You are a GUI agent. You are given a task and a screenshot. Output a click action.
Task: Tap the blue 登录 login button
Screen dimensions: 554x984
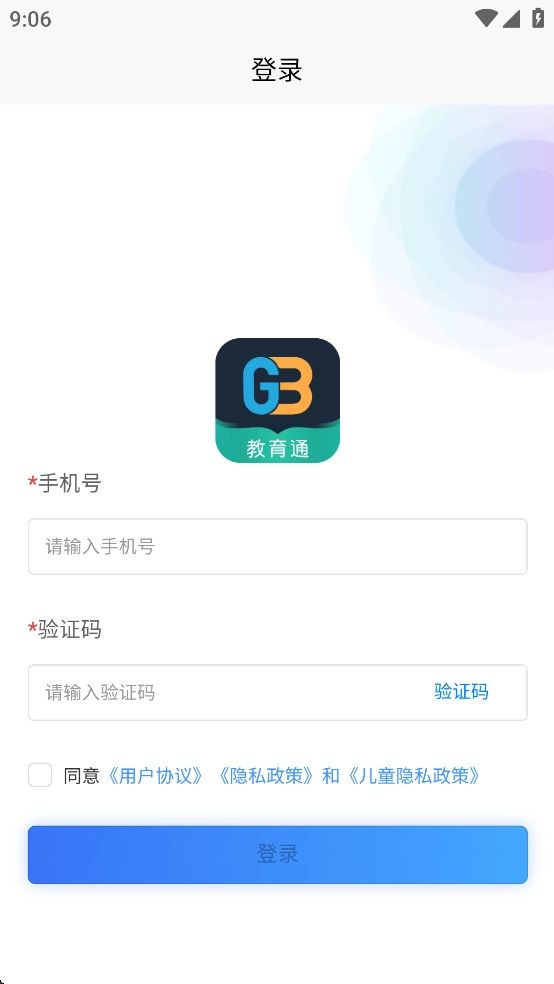[x=277, y=855]
